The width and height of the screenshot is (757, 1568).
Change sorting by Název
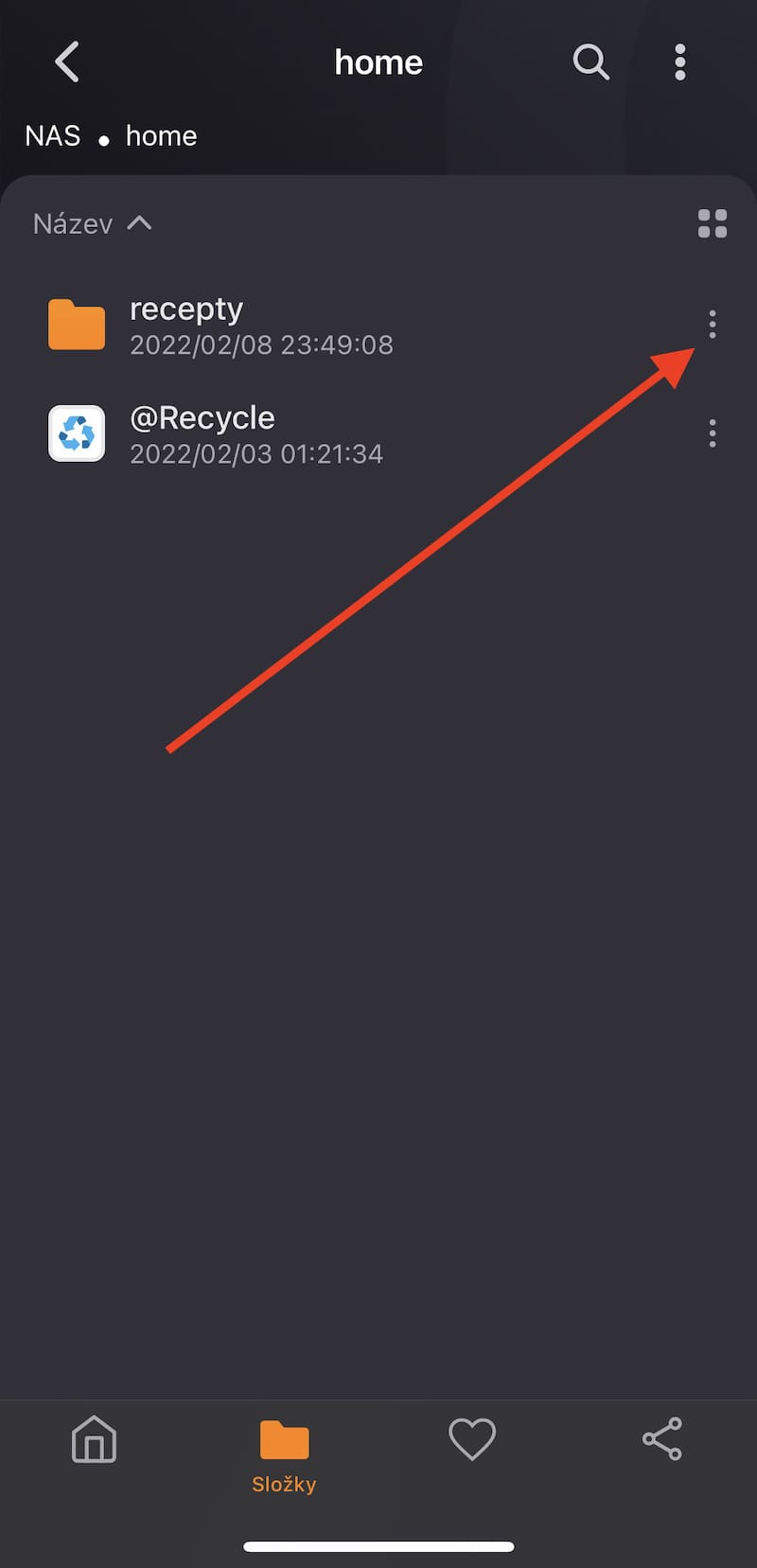click(92, 224)
